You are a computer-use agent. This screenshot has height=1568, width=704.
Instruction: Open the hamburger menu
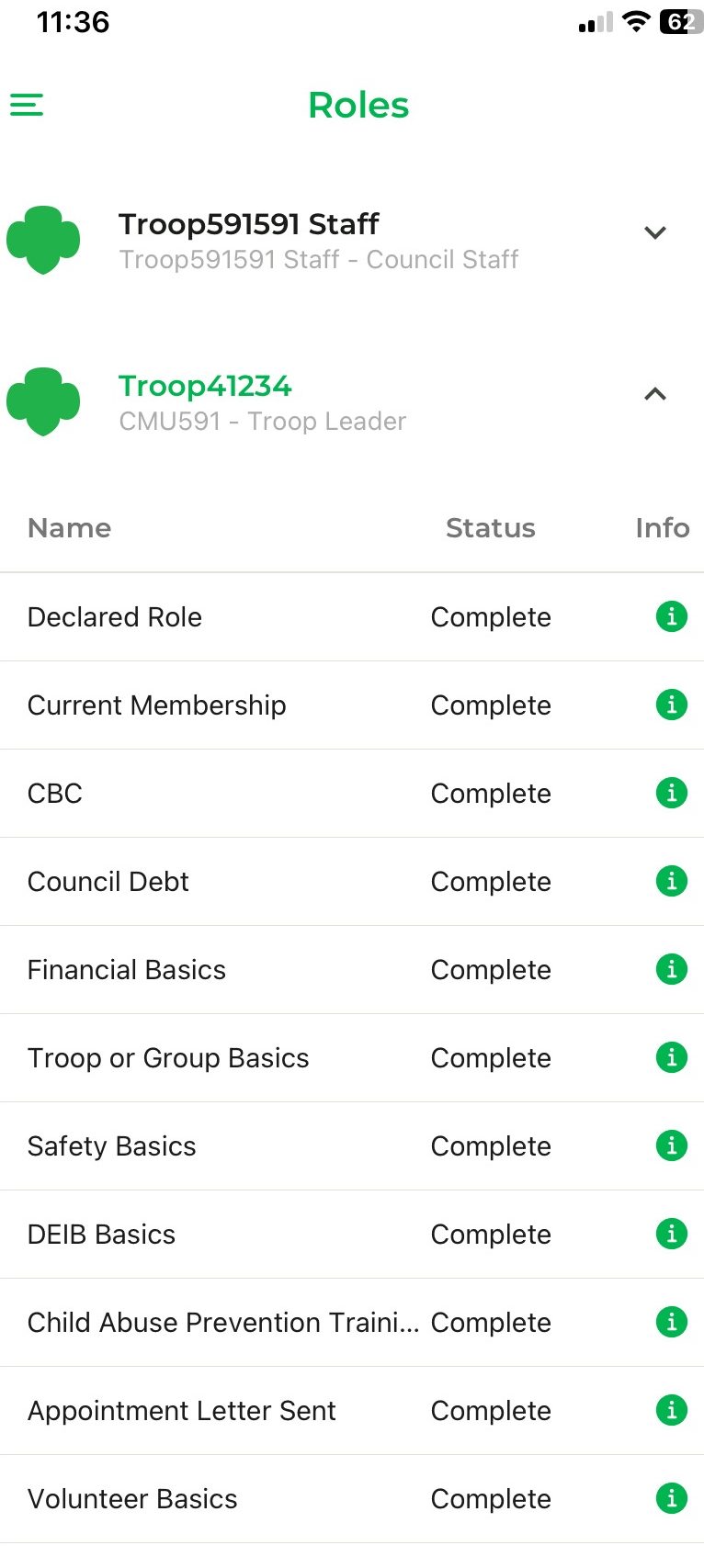point(27,105)
